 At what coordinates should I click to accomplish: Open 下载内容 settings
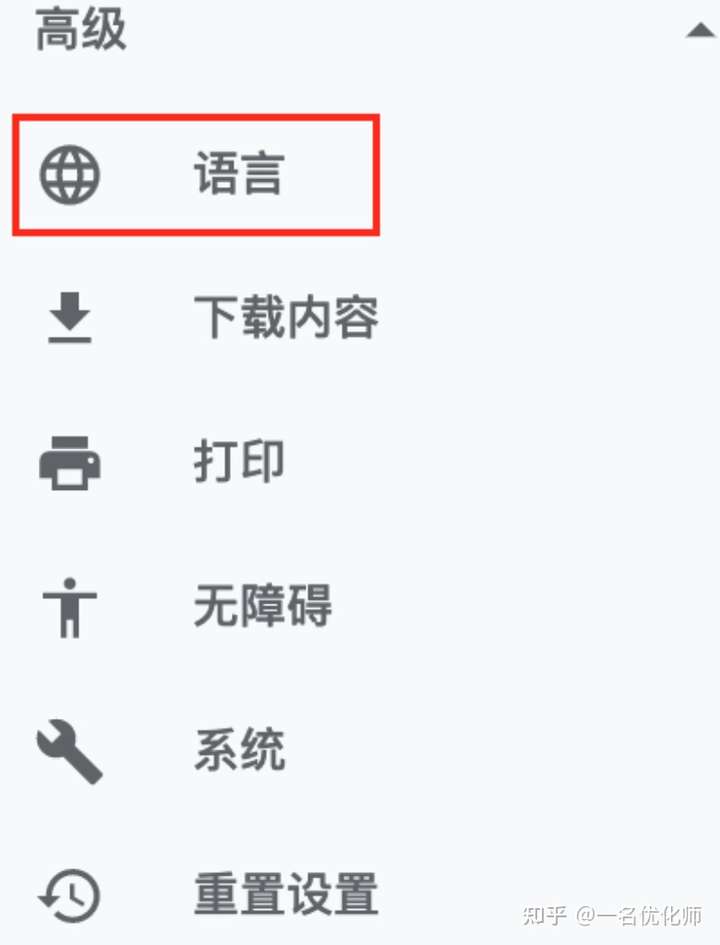pyautogui.click(x=285, y=319)
